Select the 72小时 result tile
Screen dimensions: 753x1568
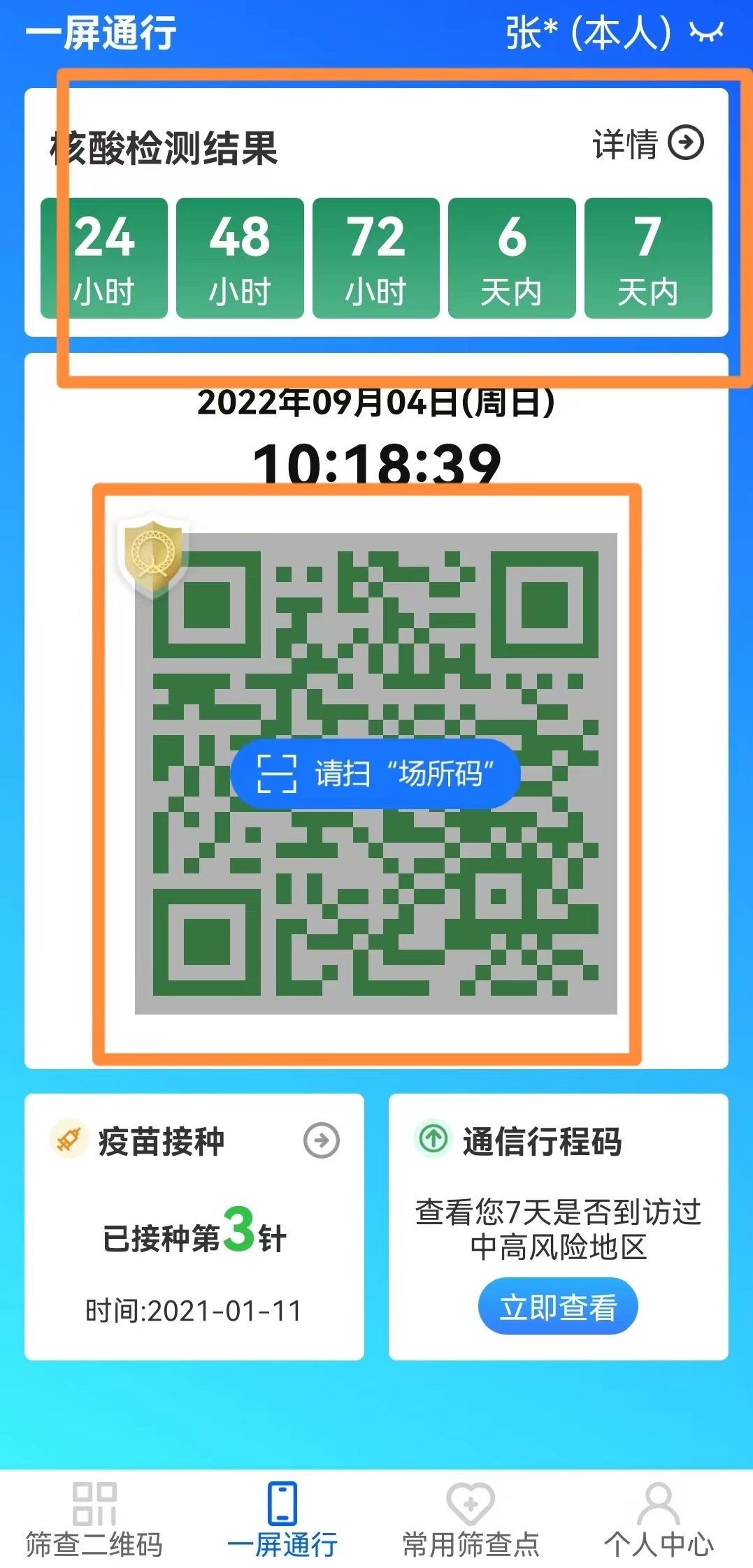[376, 259]
